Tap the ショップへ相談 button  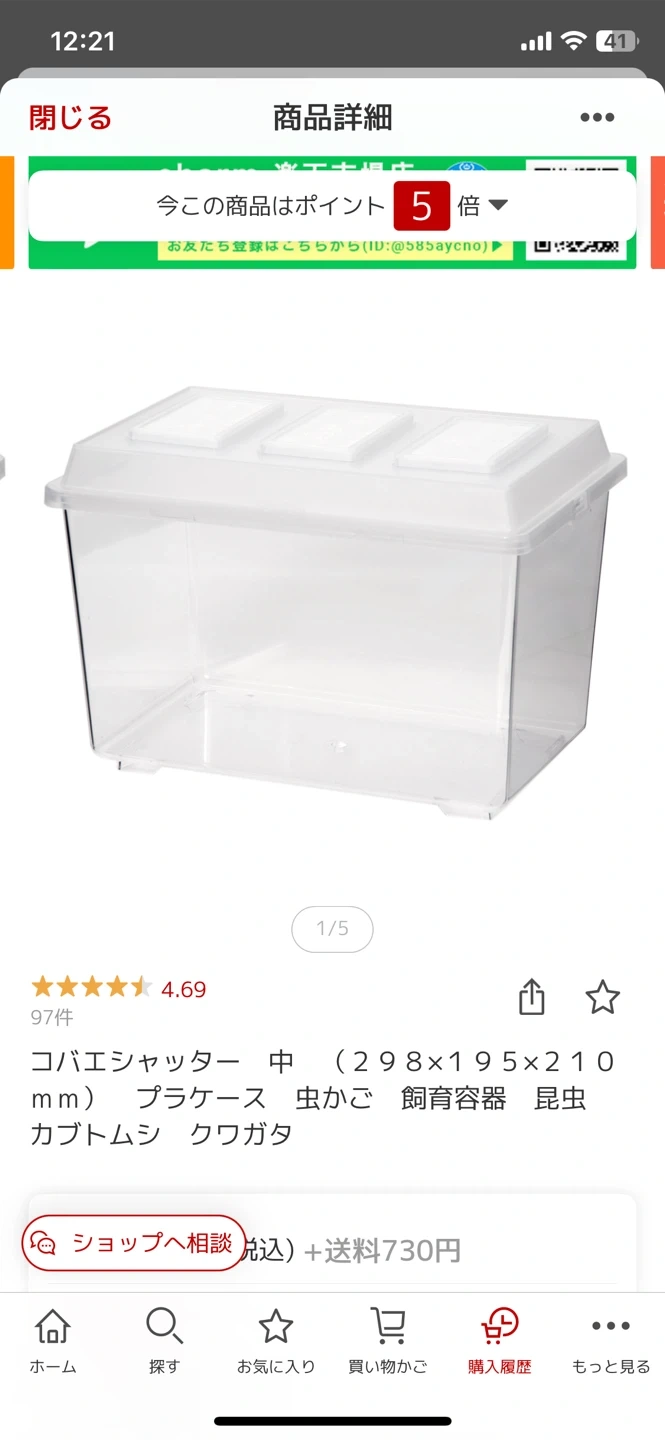tap(134, 1243)
